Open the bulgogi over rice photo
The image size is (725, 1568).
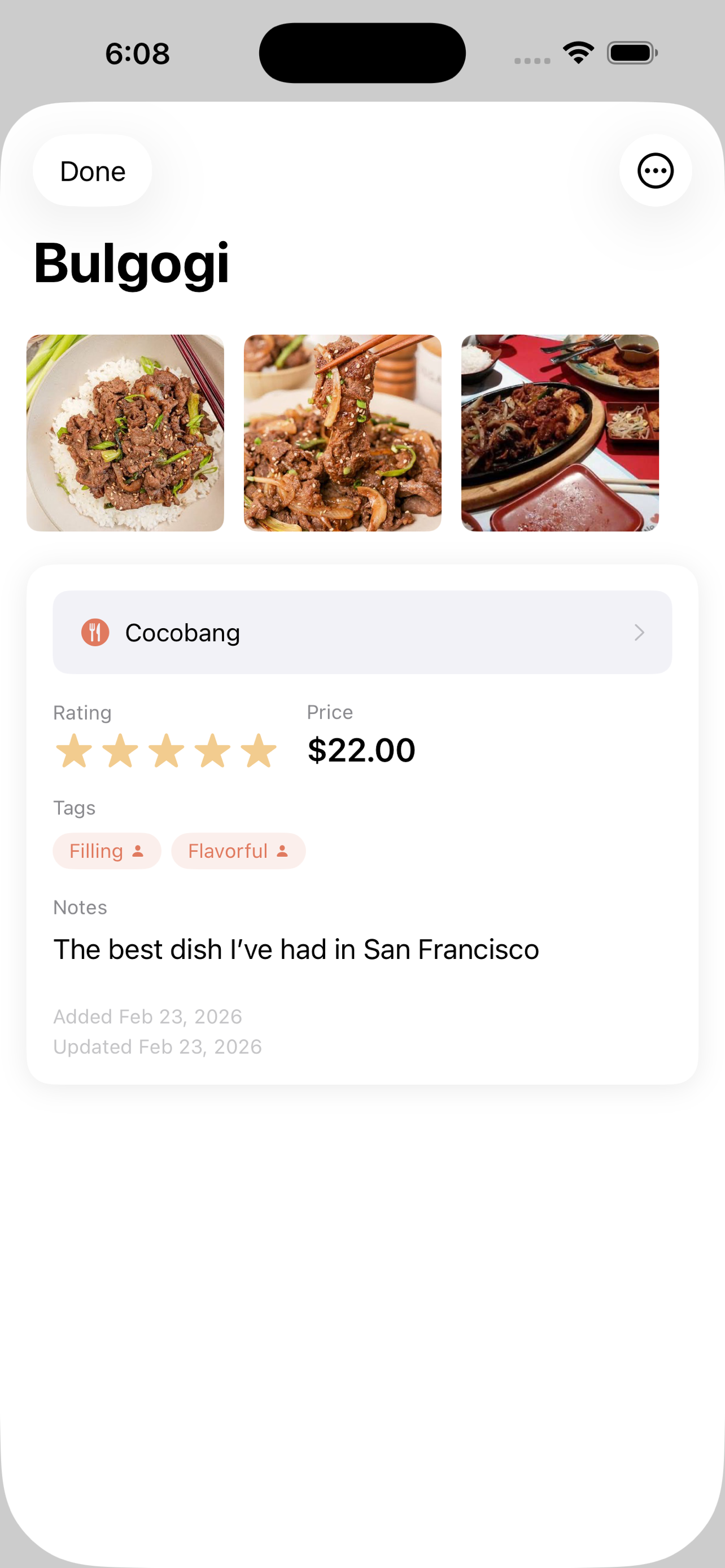(125, 433)
